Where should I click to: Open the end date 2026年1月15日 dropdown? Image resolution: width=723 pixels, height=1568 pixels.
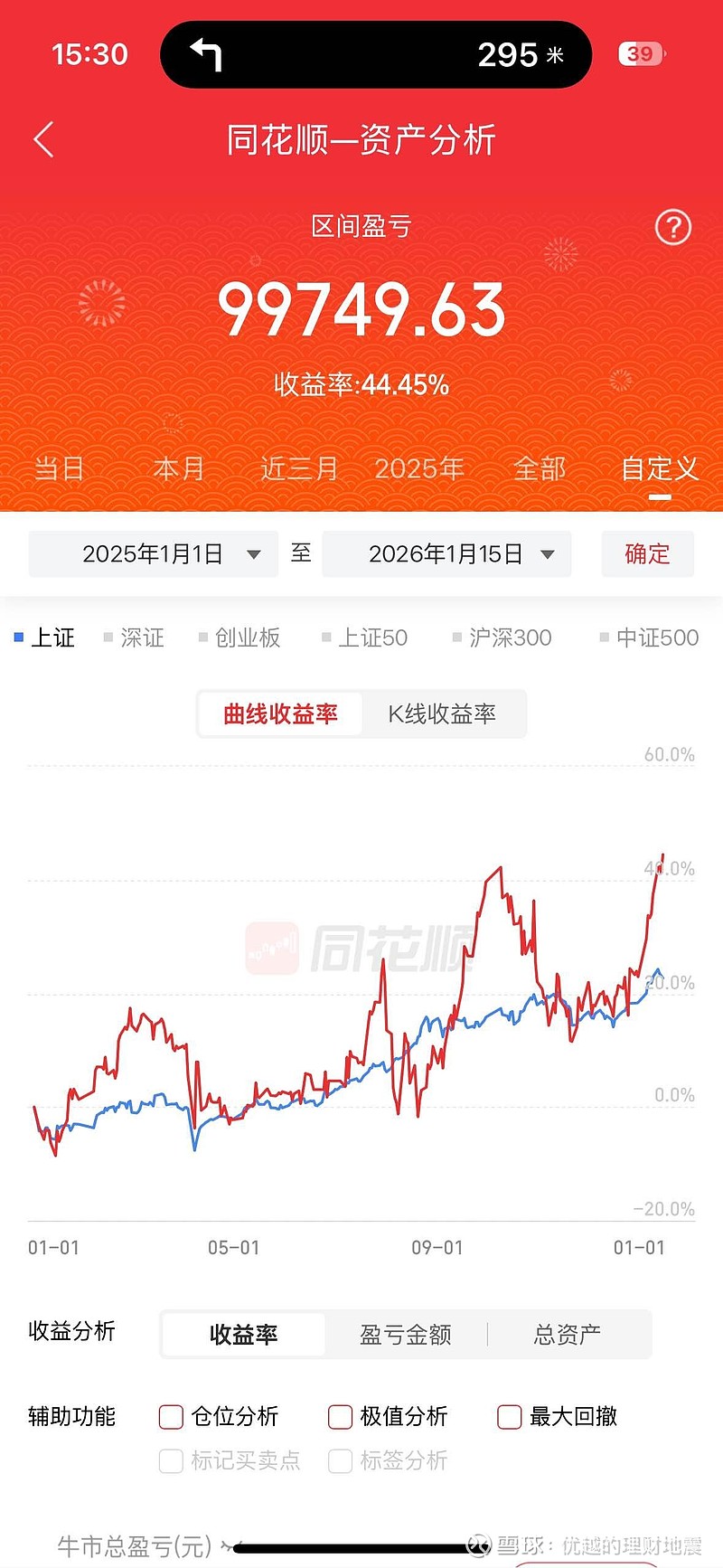446,553
